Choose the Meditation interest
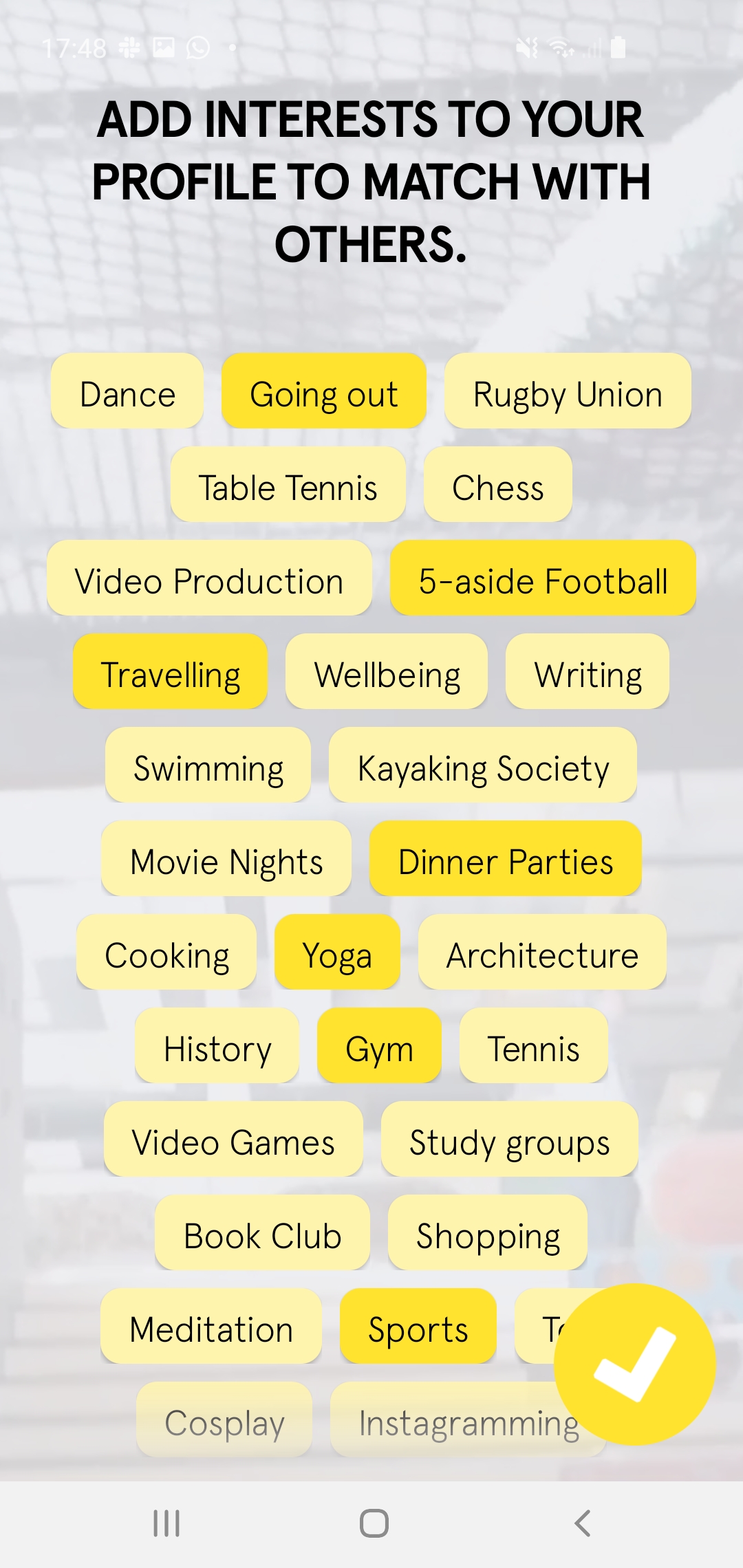The width and height of the screenshot is (743, 1568). pyautogui.click(x=211, y=1329)
